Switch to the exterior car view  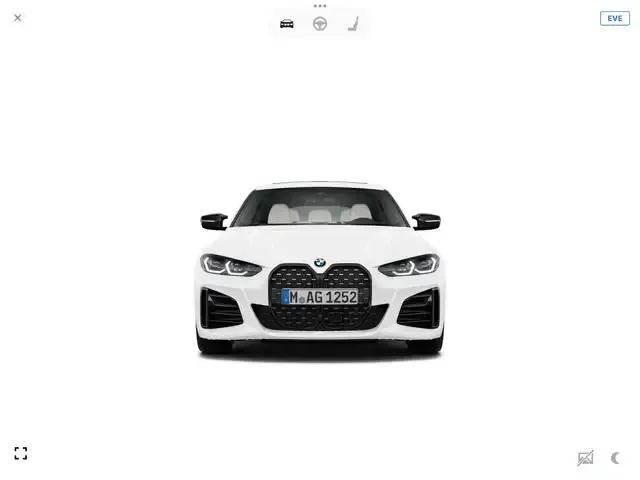[x=287, y=23]
